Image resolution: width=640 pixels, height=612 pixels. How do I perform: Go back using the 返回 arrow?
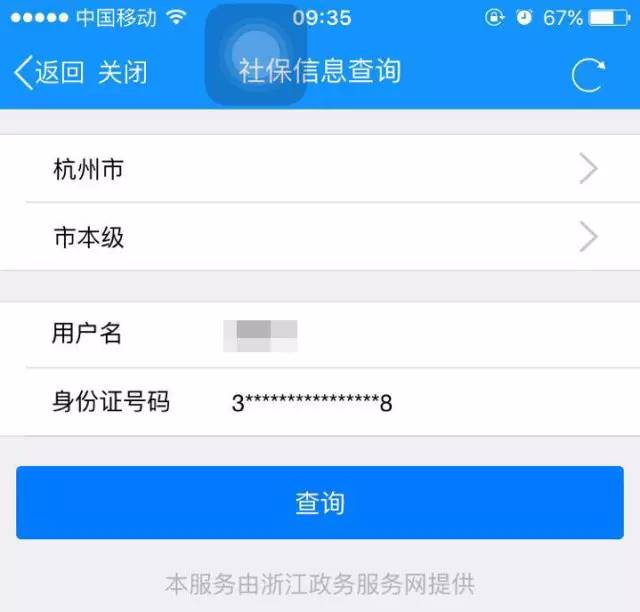coord(48,73)
